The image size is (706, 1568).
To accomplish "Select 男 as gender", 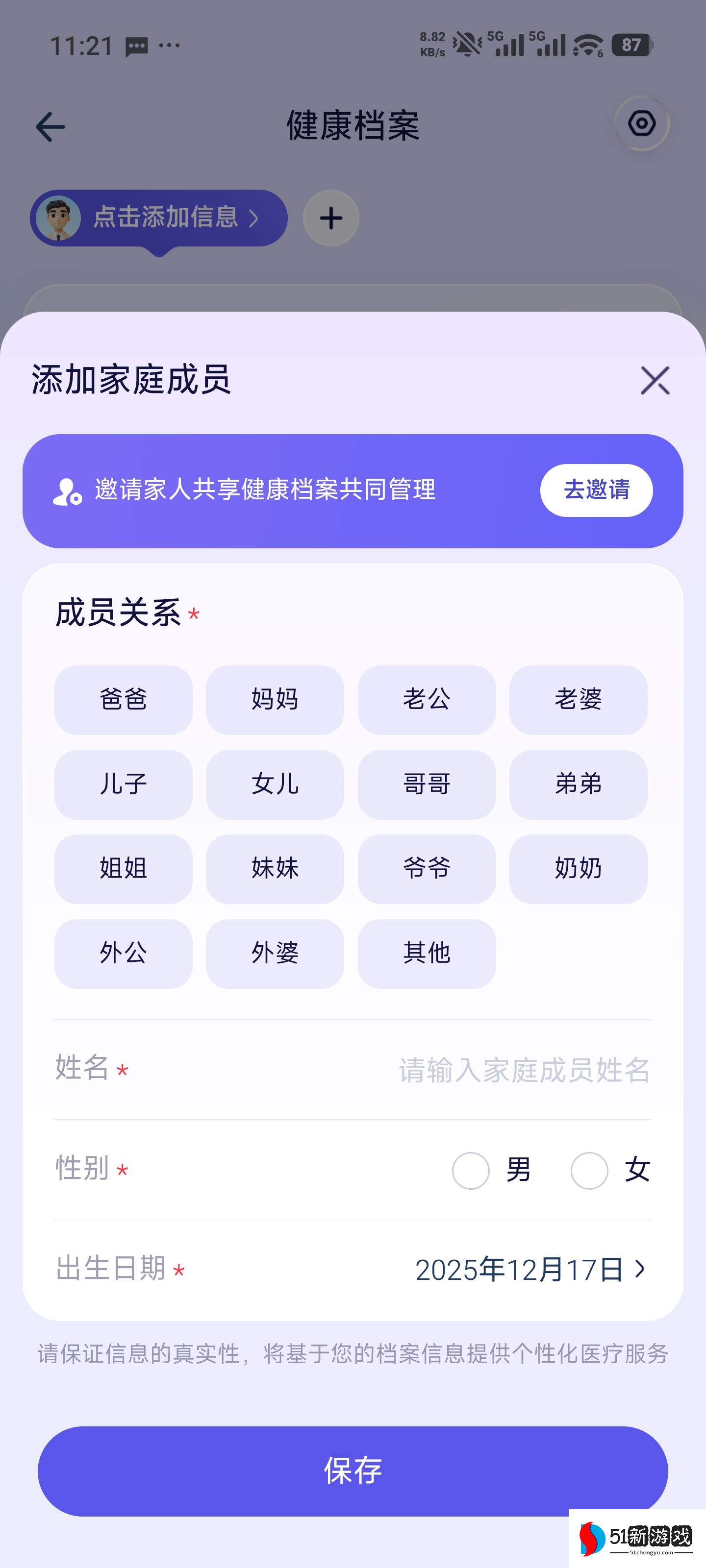I will coord(471,1170).
